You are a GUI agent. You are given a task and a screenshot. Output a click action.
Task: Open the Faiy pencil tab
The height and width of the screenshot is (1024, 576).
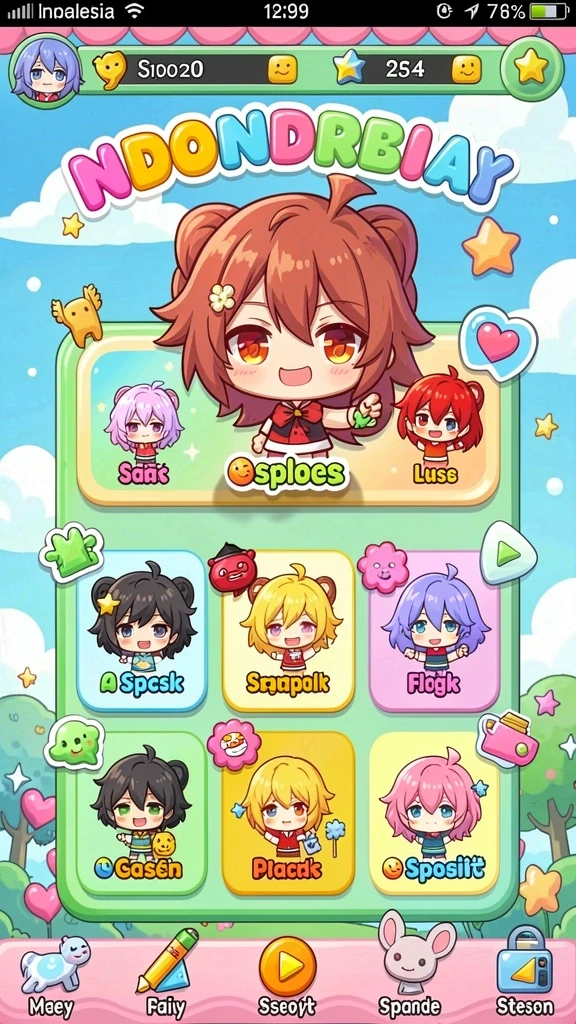pos(167,975)
